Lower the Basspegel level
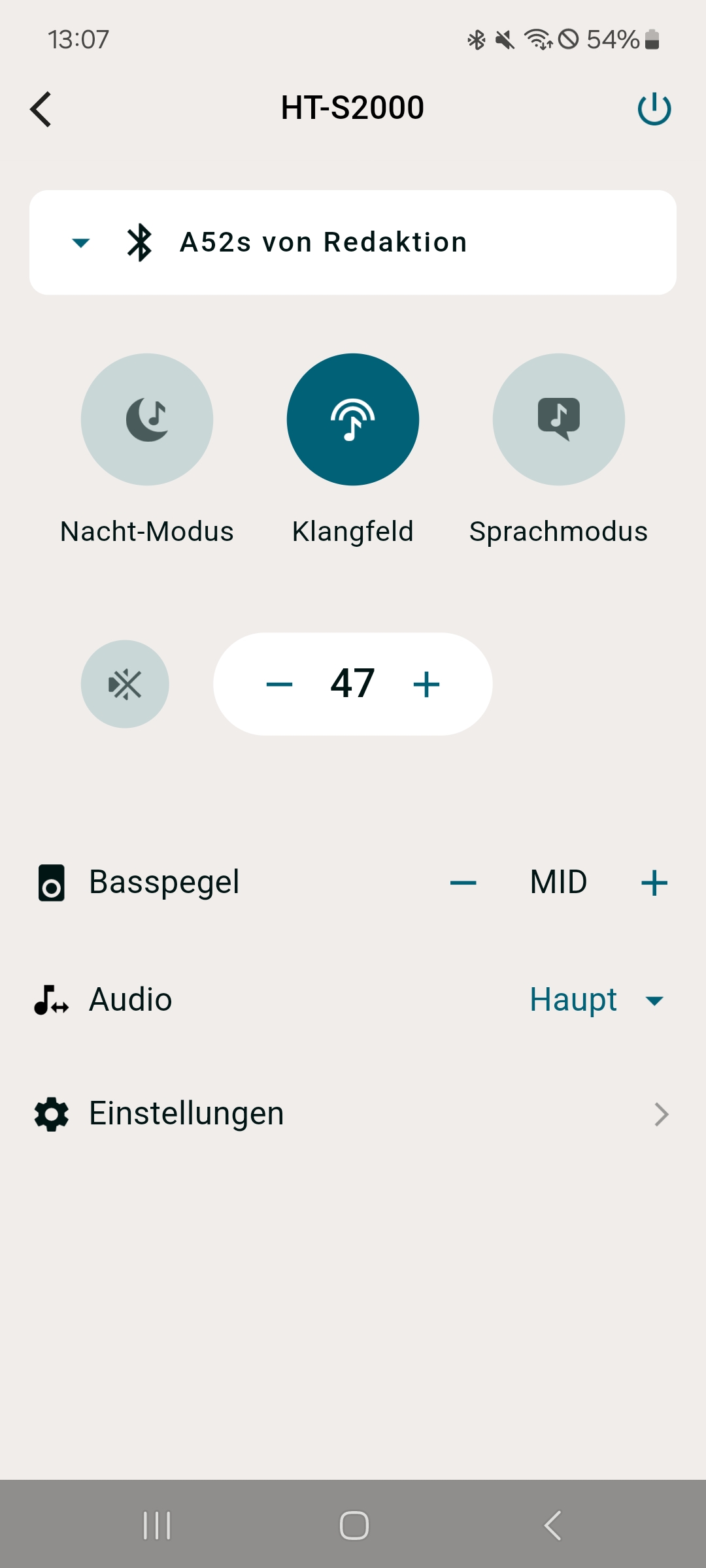This screenshot has height=1568, width=706. tap(463, 883)
